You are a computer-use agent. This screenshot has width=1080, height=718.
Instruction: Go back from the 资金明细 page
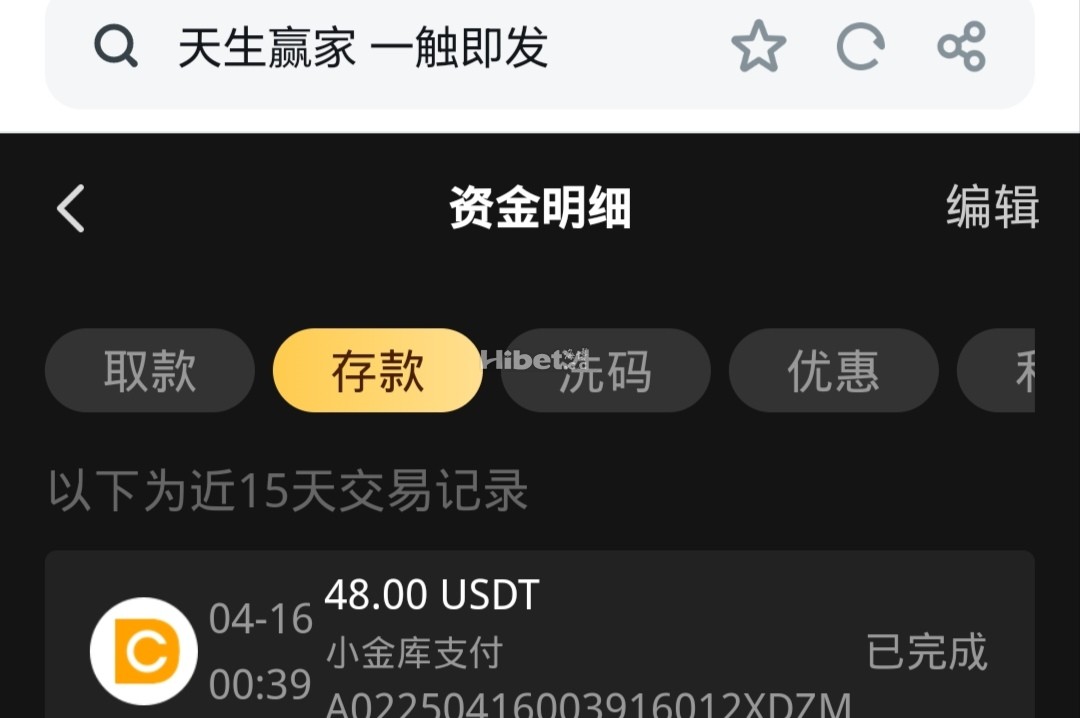pyautogui.click(x=71, y=209)
